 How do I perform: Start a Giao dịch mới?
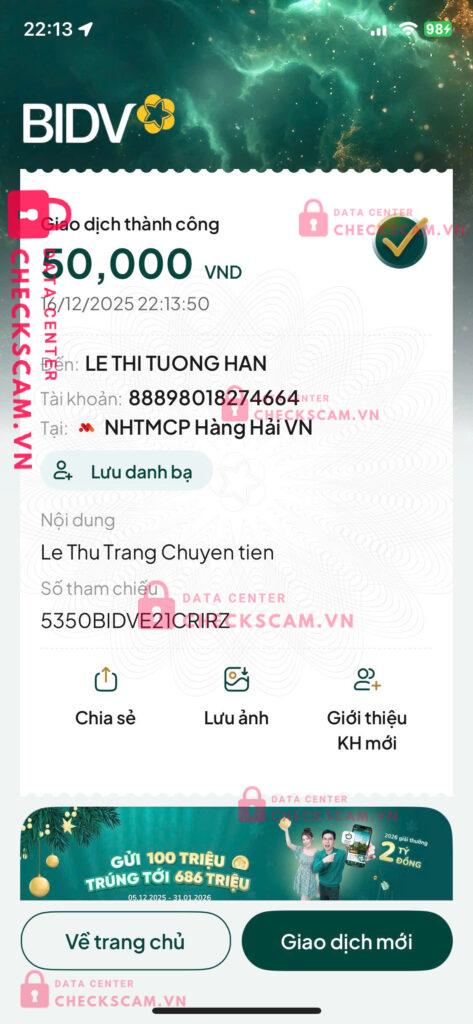(x=347, y=942)
